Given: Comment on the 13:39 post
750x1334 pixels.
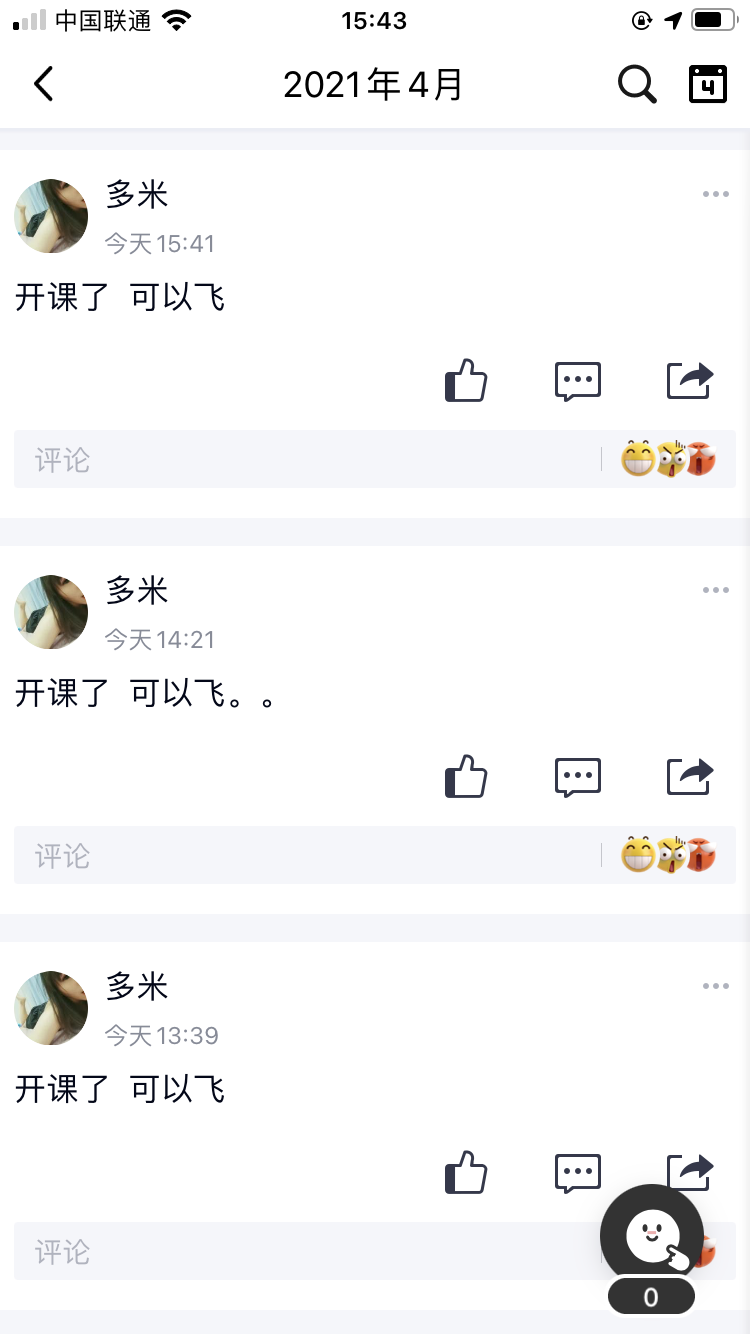Looking at the screenshot, I should pyautogui.click(x=578, y=1173).
